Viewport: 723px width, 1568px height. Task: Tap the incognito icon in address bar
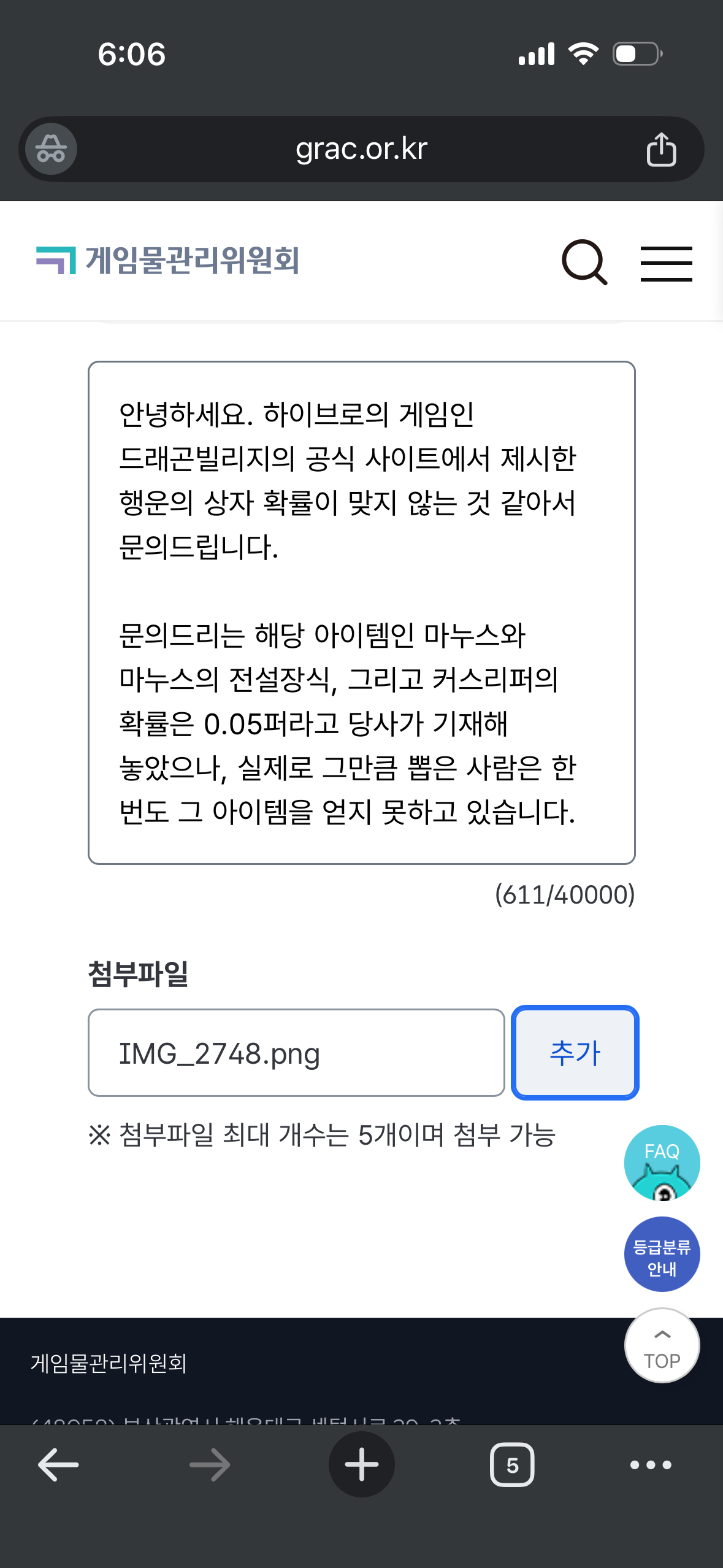pyautogui.click(x=51, y=149)
